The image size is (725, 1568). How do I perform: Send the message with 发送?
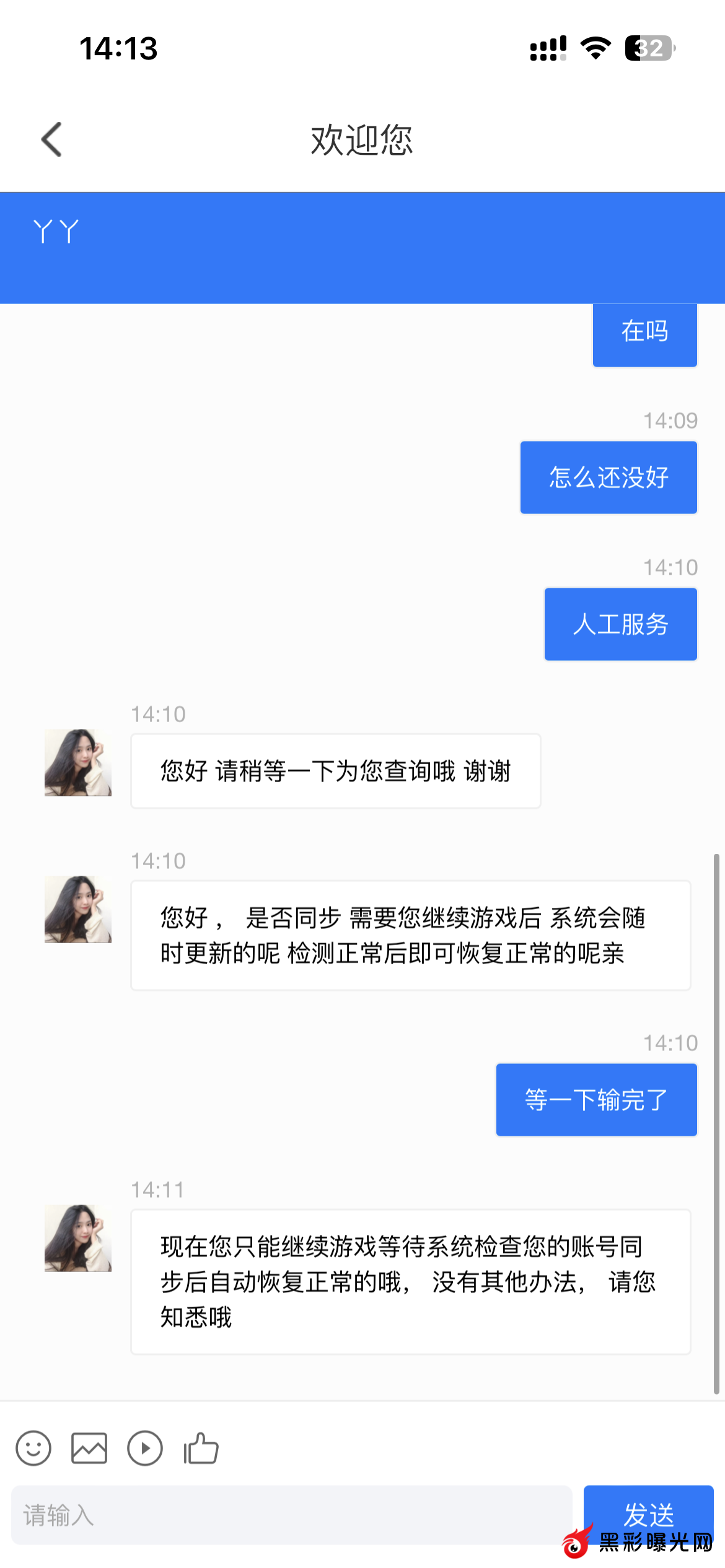point(648,1511)
